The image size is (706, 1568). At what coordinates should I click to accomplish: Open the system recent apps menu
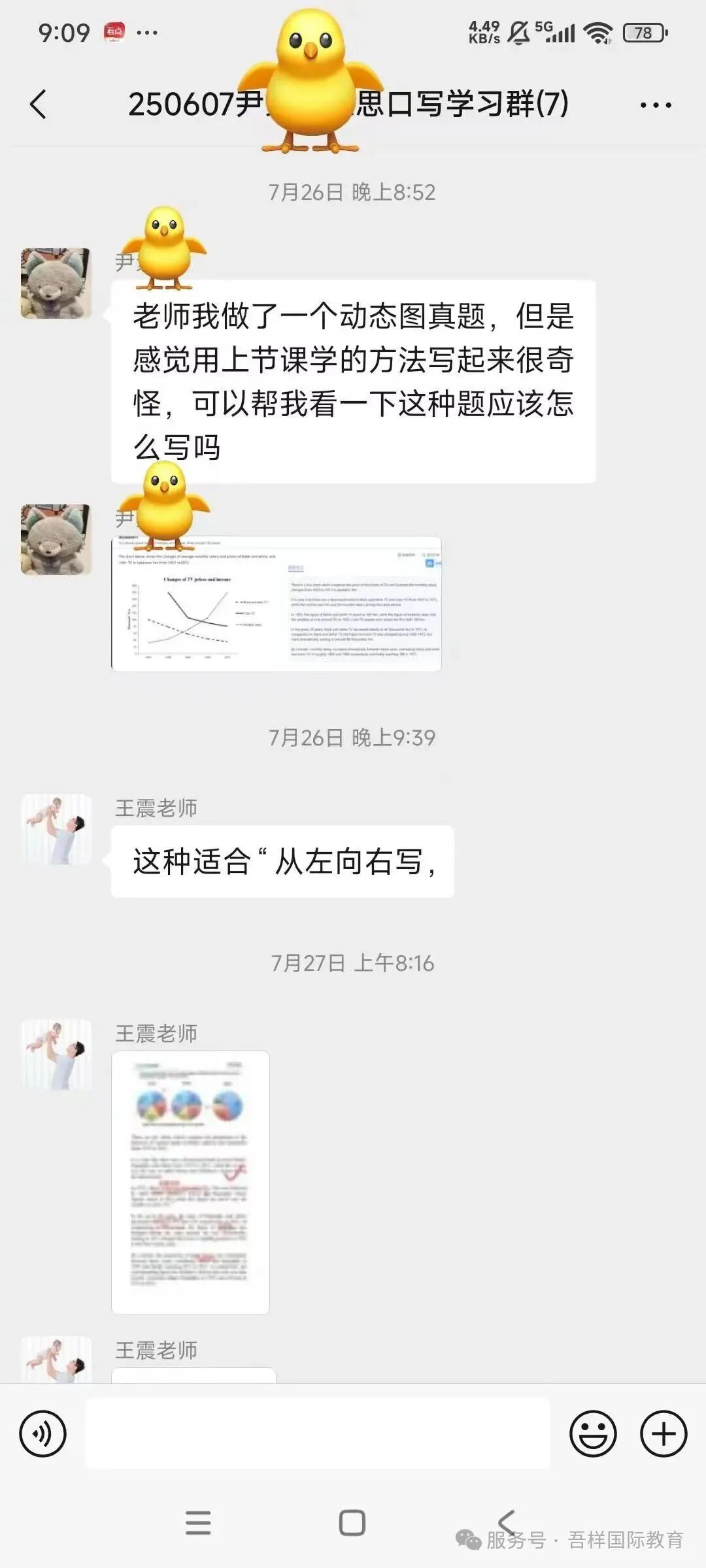pyautogui.click(x=198, y=1522)
